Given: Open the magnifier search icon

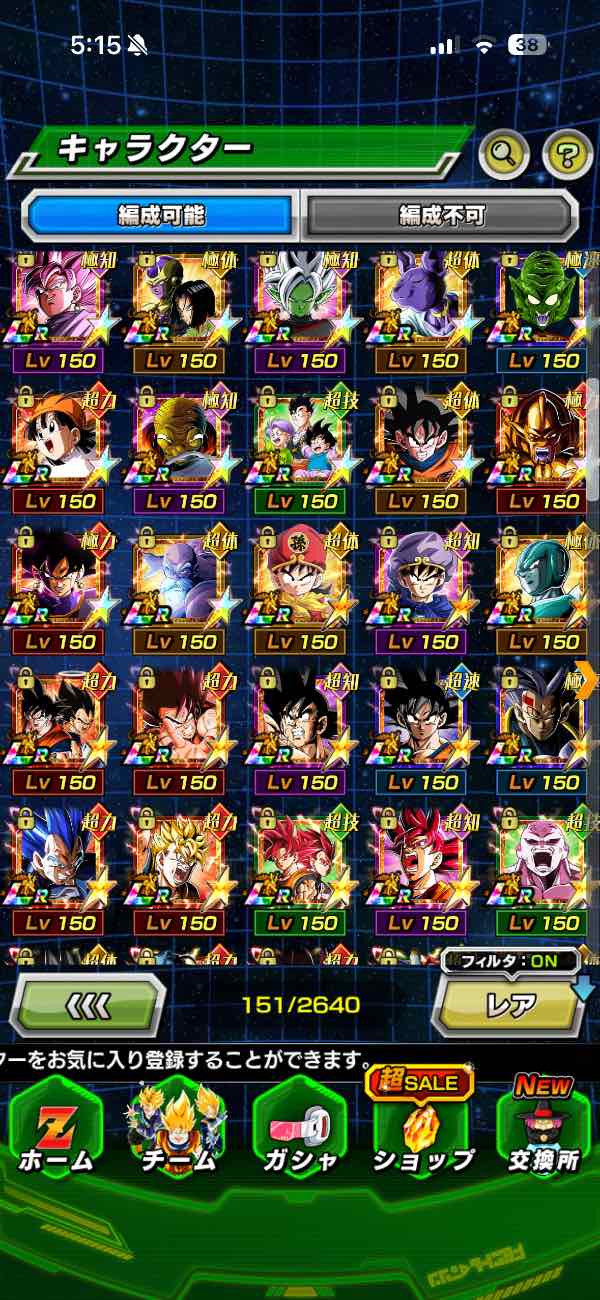Looking at the screenshot, I should coord(504,154).
